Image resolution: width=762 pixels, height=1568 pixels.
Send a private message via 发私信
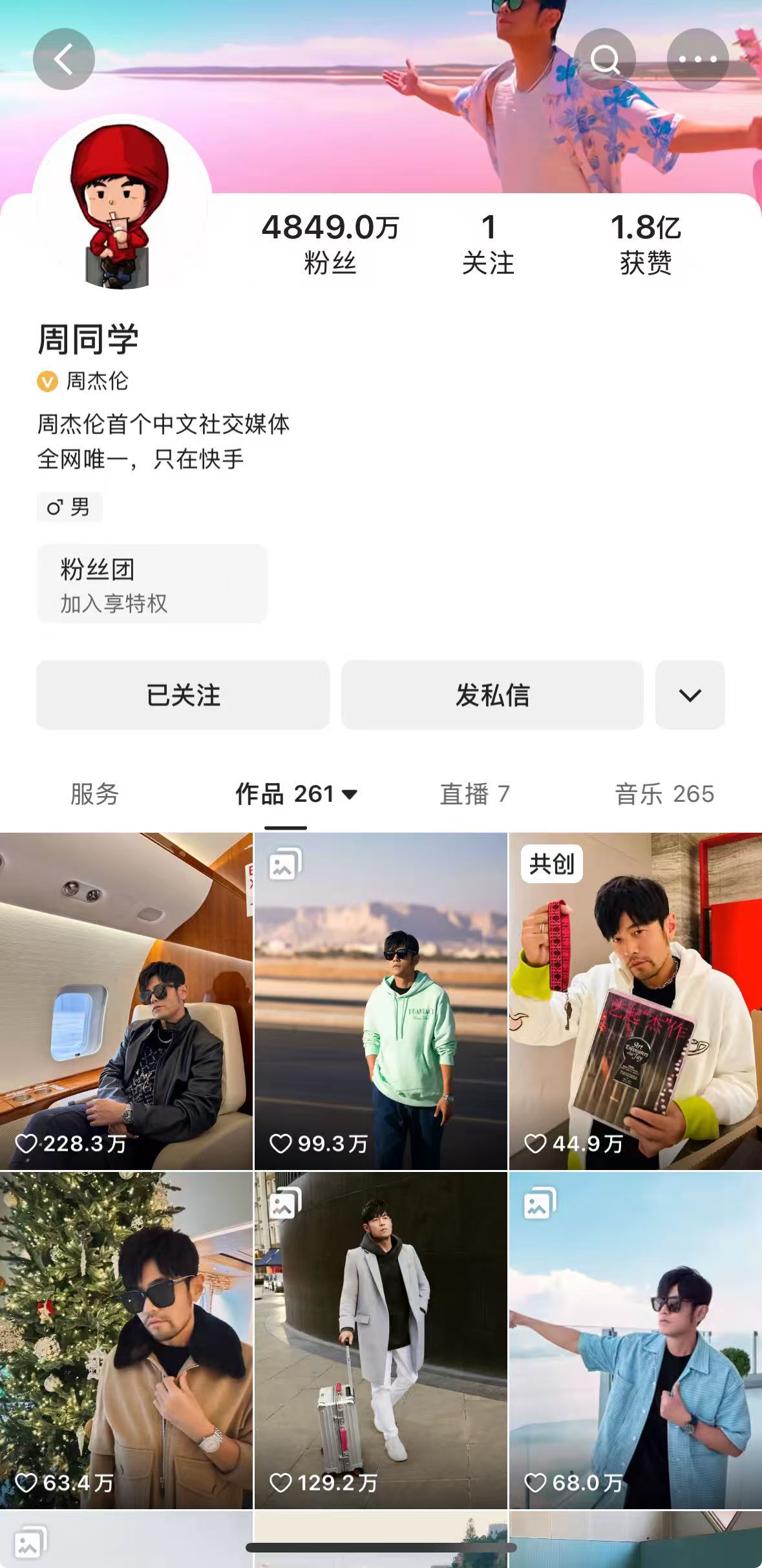[492, 695]
